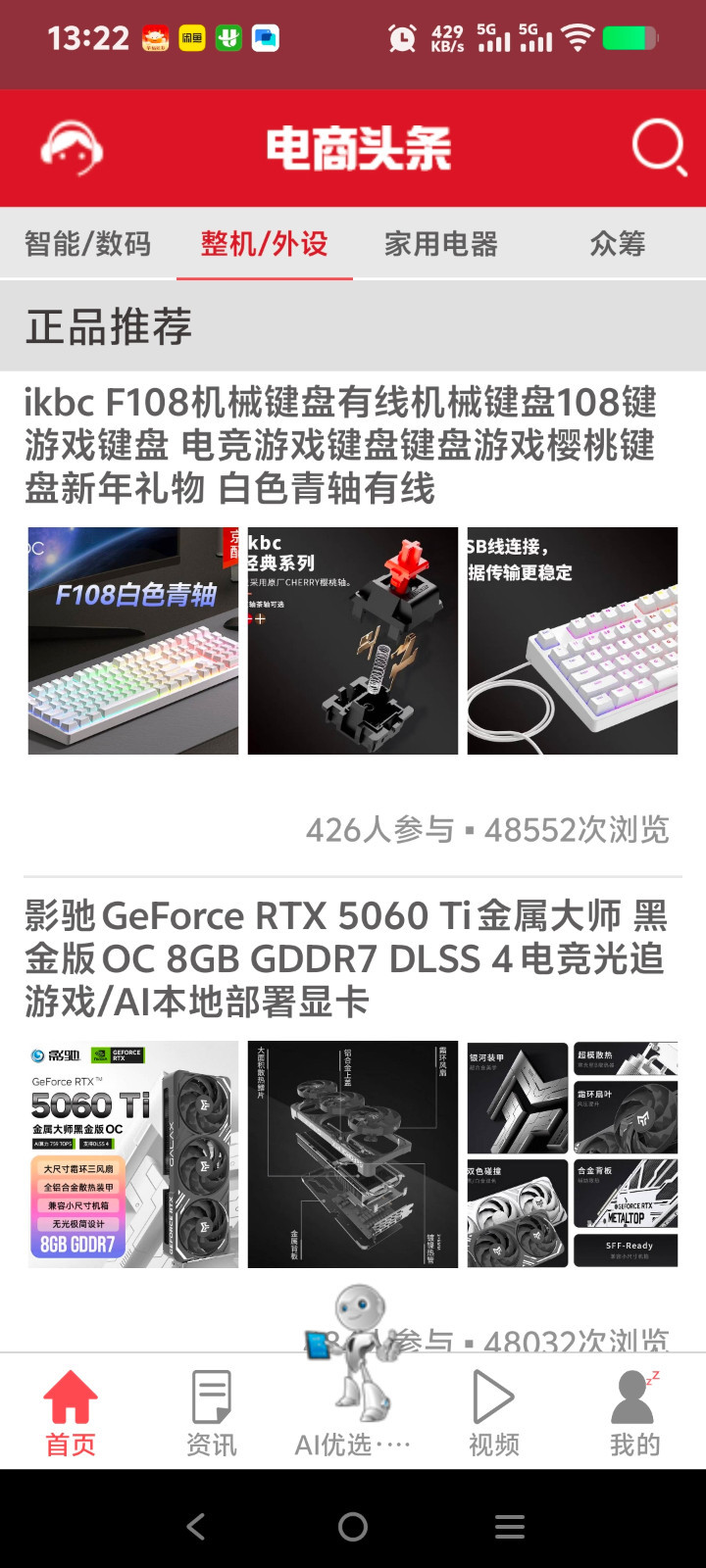
Task: Go to the 首页 tab
Action: (x=71, y=1413)
